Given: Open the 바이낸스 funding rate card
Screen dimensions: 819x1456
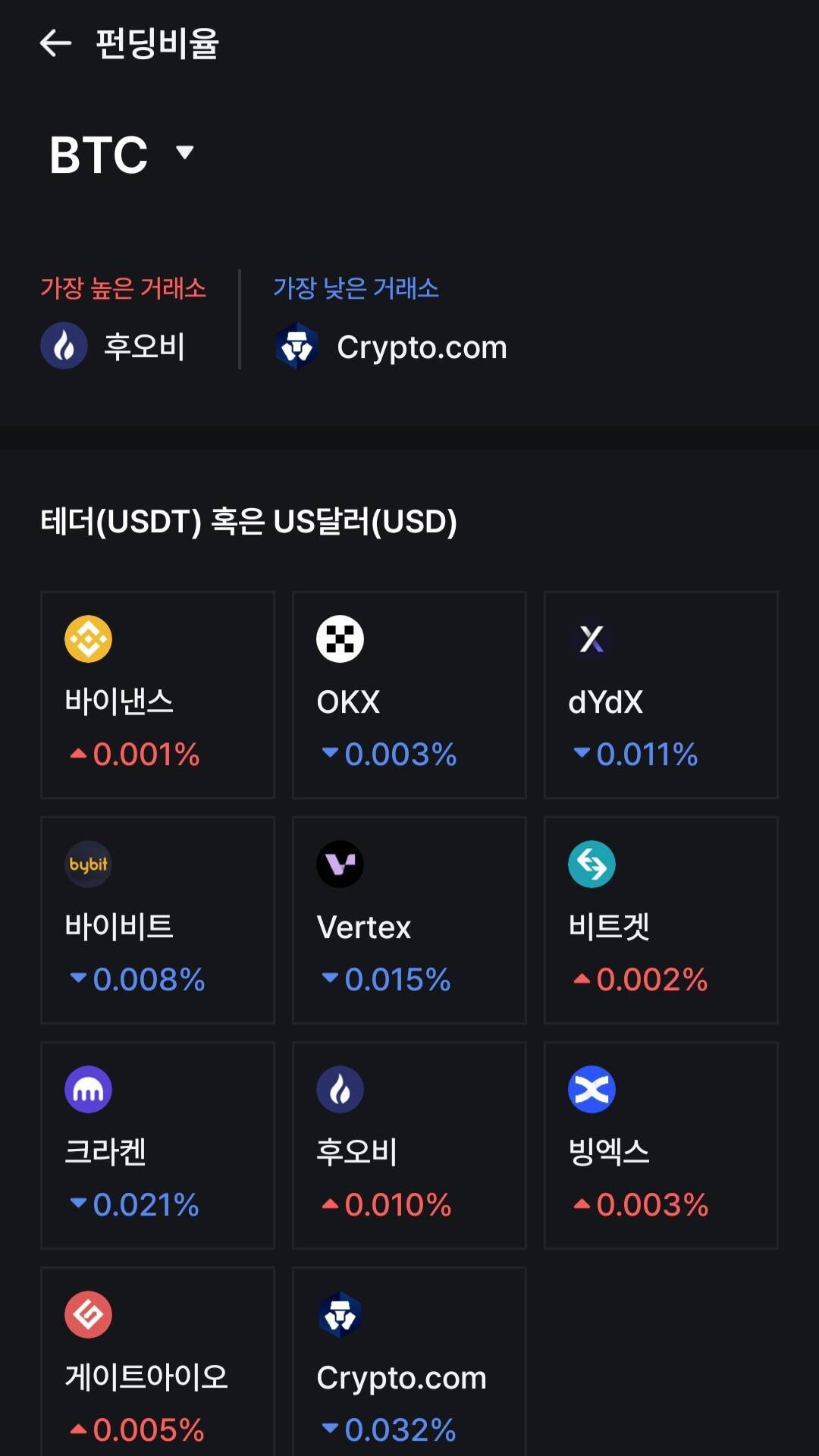Looking at the screenshot, I should (158, 695).
